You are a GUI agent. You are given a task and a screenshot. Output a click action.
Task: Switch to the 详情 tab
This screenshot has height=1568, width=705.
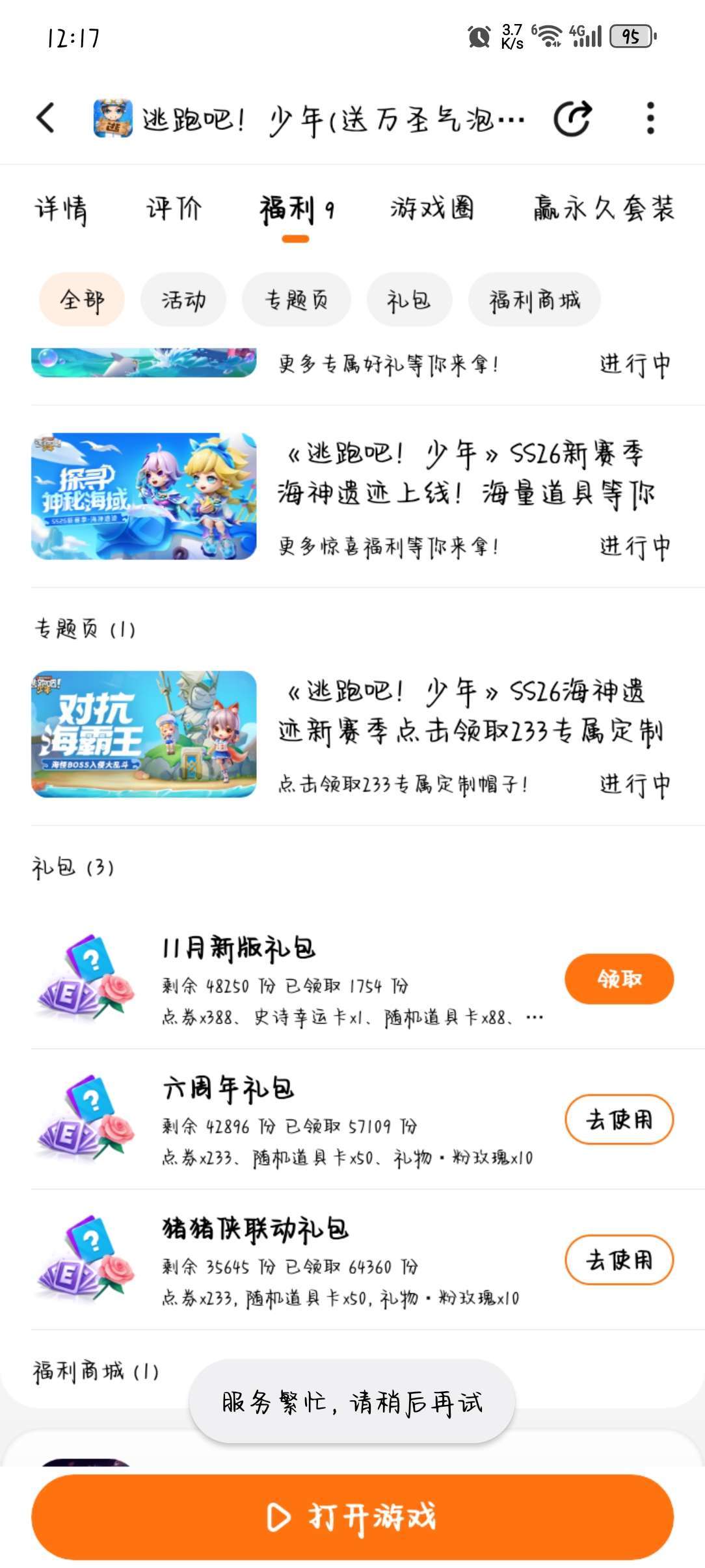(x=60, y=209)
